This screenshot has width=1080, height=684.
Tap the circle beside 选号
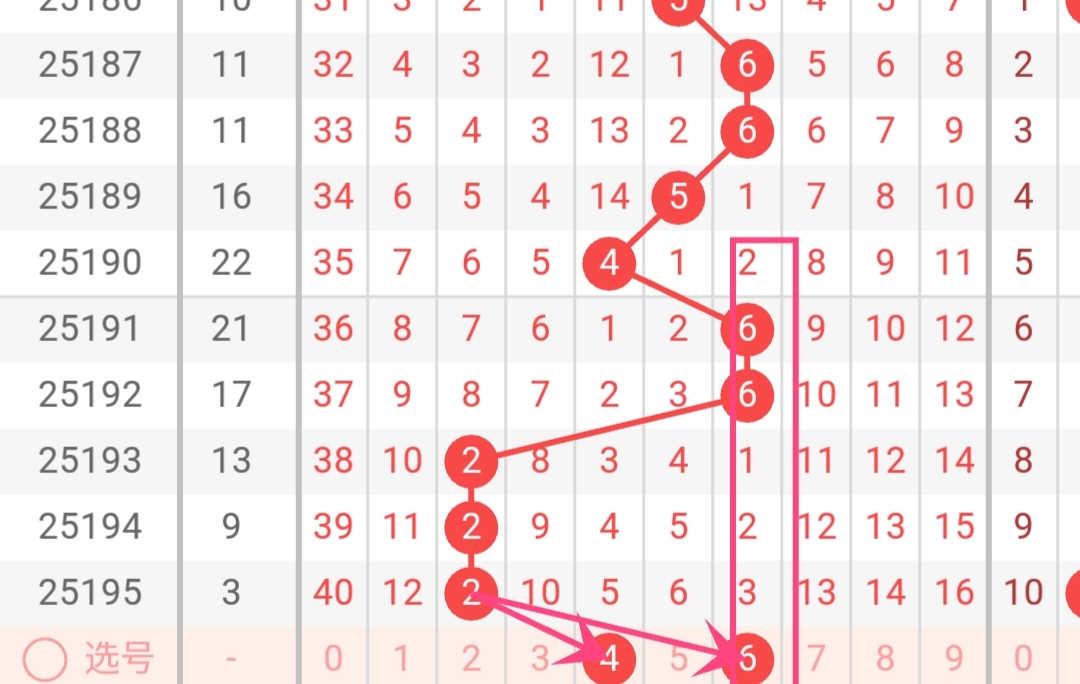[x=45, y=659]
